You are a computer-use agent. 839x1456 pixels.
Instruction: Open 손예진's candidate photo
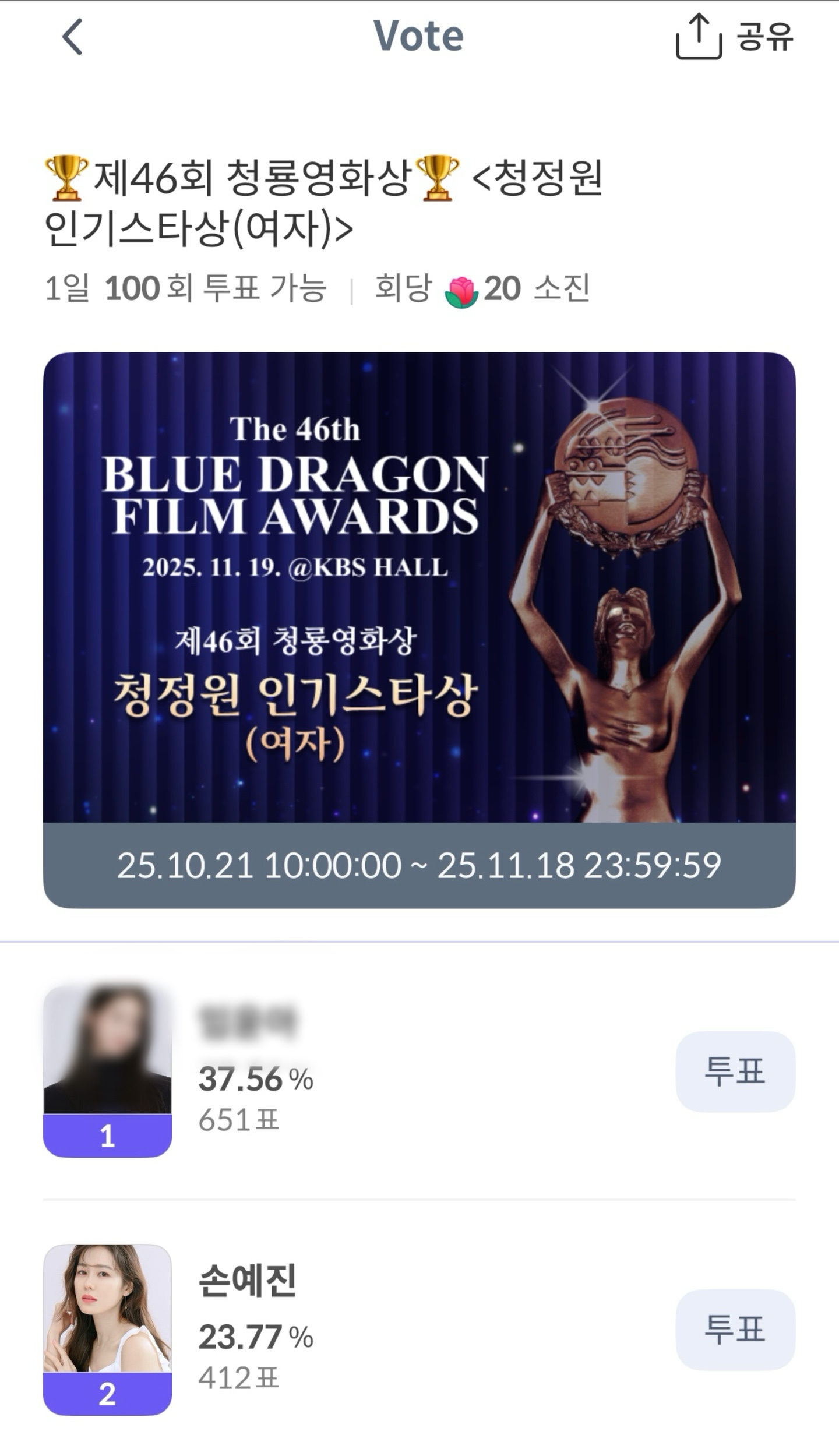coord(107,1308)
